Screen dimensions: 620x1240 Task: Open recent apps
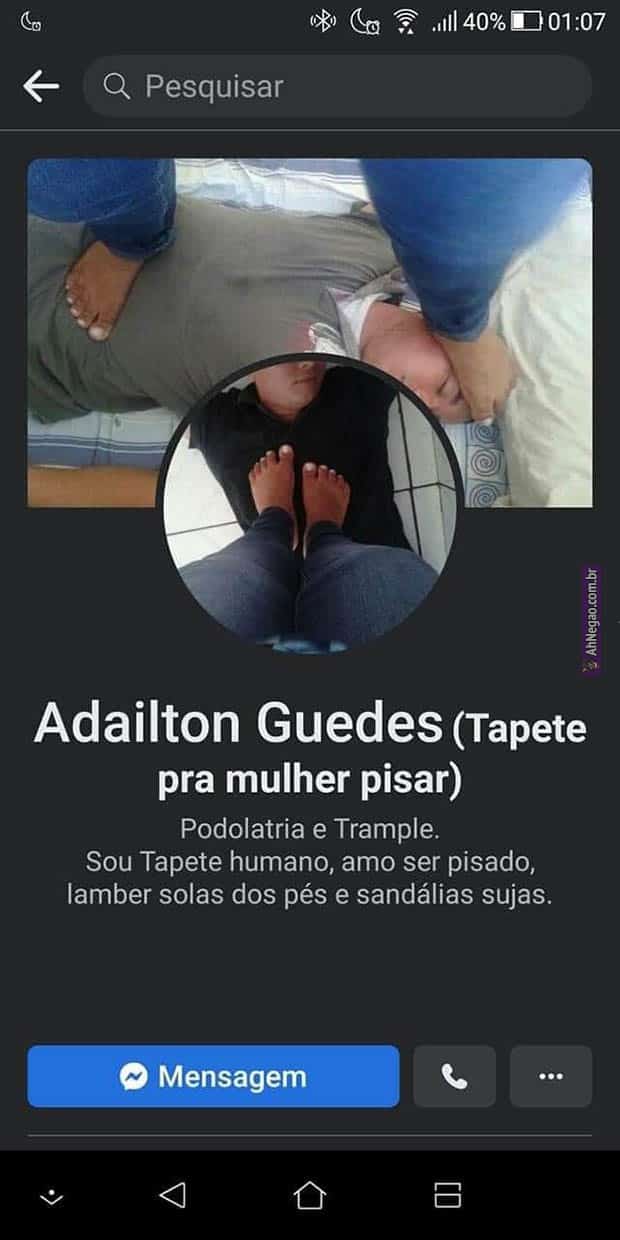[447, 1195]
